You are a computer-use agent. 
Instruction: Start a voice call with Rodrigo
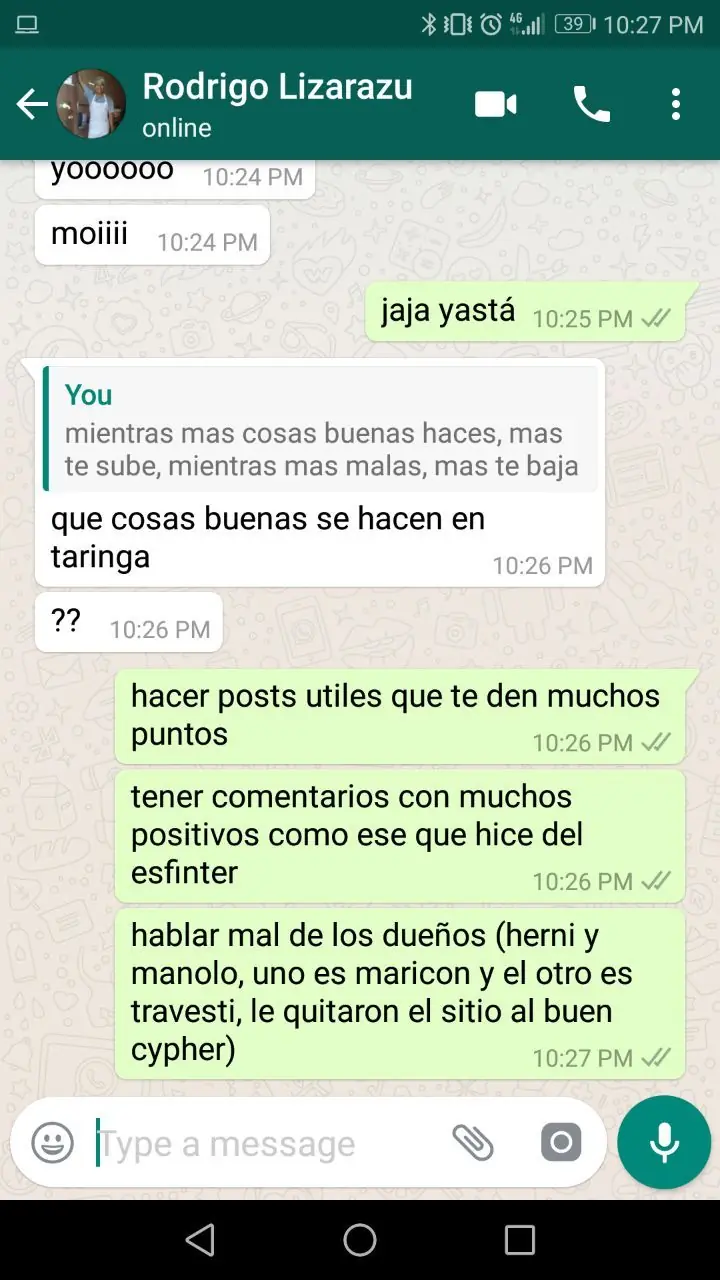(591, 104)
